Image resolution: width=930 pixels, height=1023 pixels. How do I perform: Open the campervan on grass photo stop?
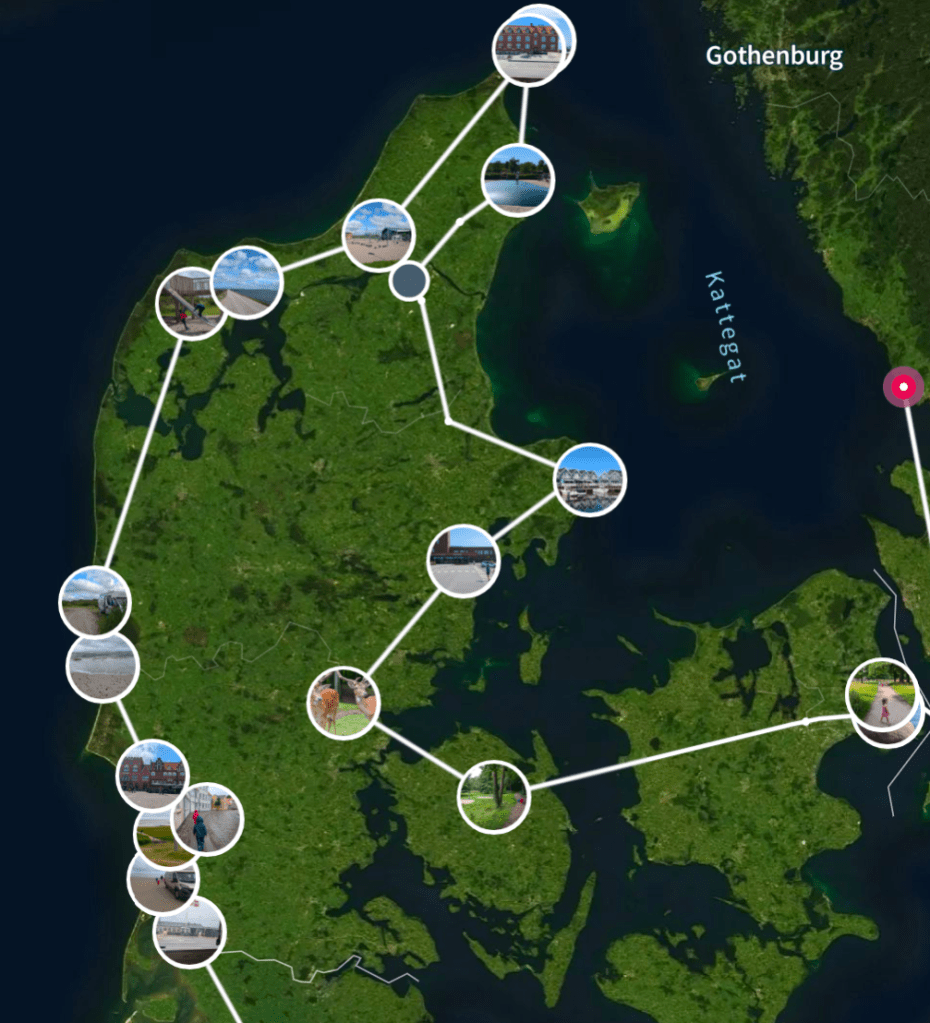click(94, 600)
